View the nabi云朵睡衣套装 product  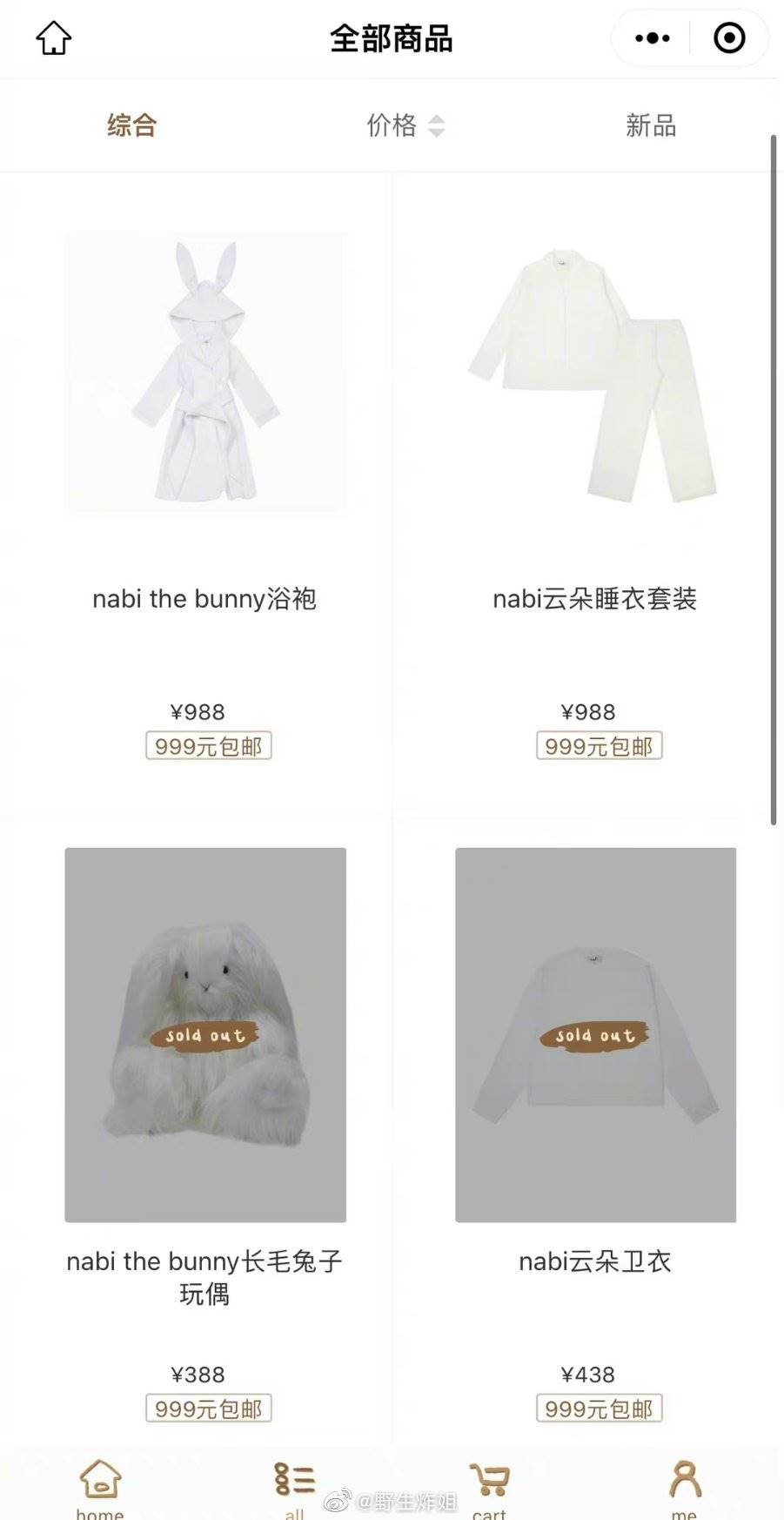[595, 494]
